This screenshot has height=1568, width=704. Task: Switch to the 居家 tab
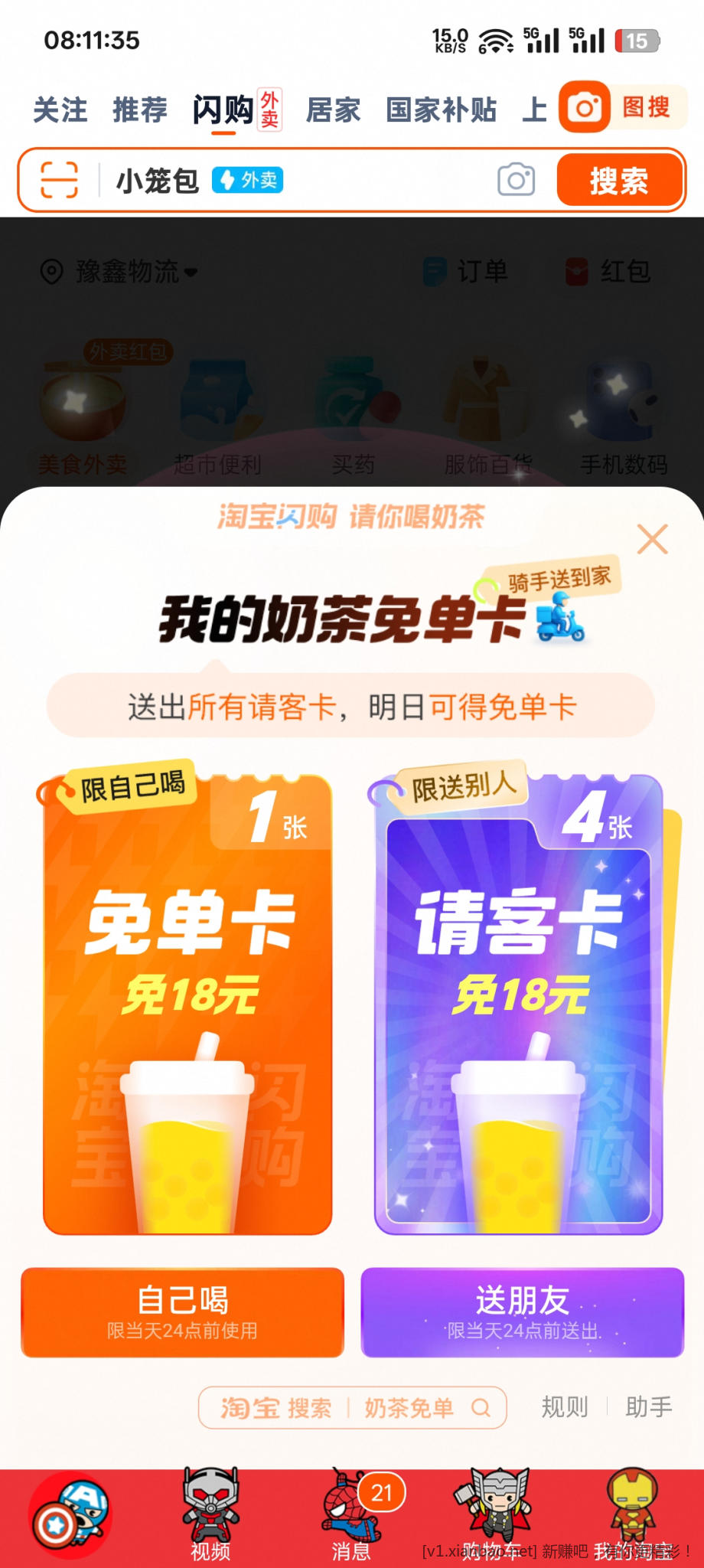point(333,110)
